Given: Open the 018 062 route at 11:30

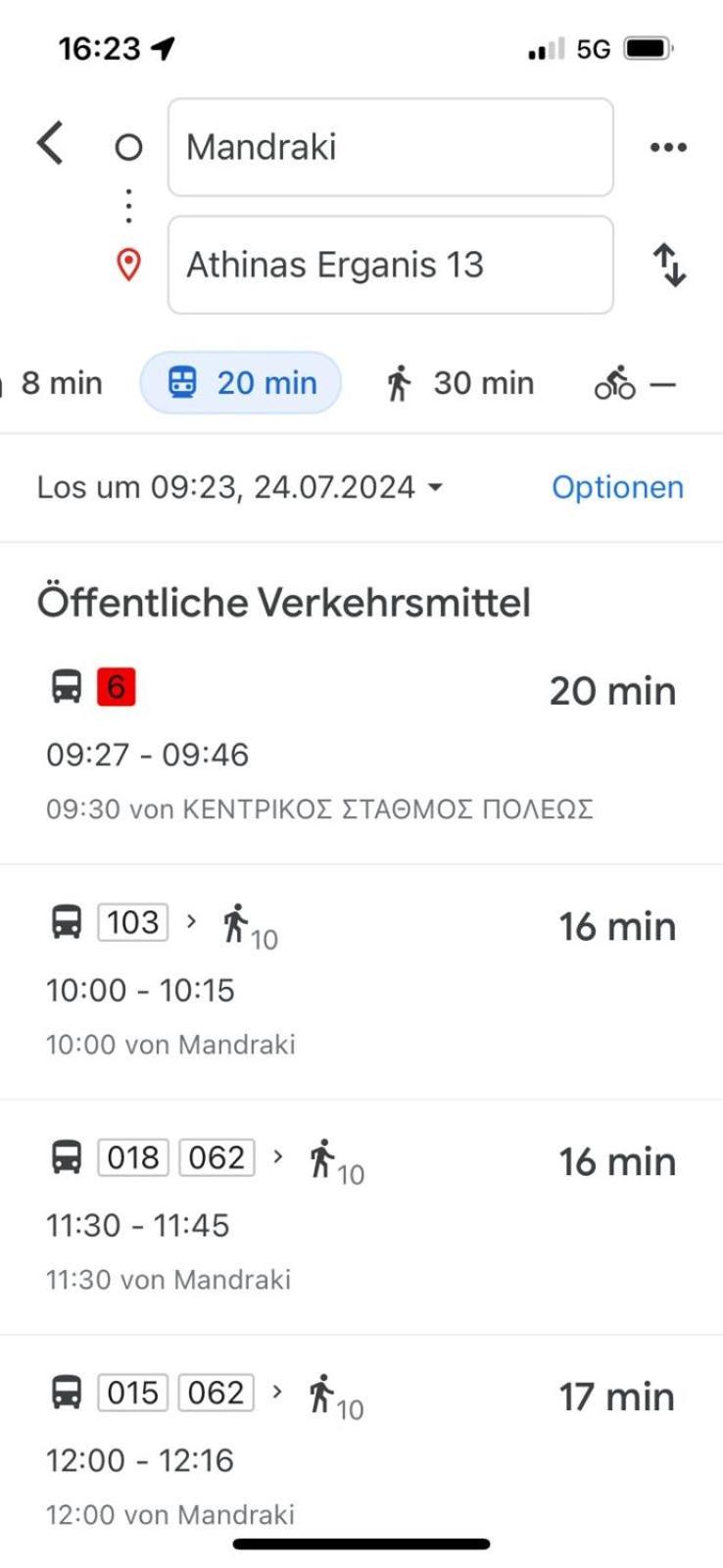Looking at the screenshot, I should point(361,1217).
